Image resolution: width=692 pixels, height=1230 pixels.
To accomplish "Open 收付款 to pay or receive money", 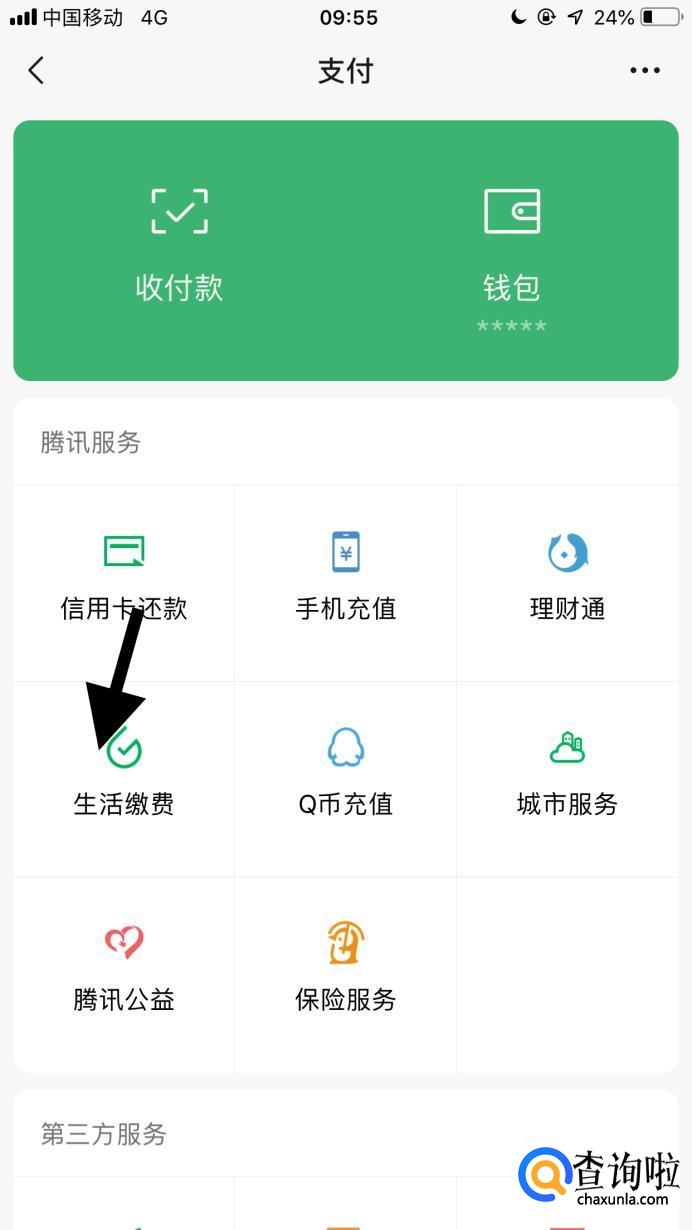I will coord(180,246).
